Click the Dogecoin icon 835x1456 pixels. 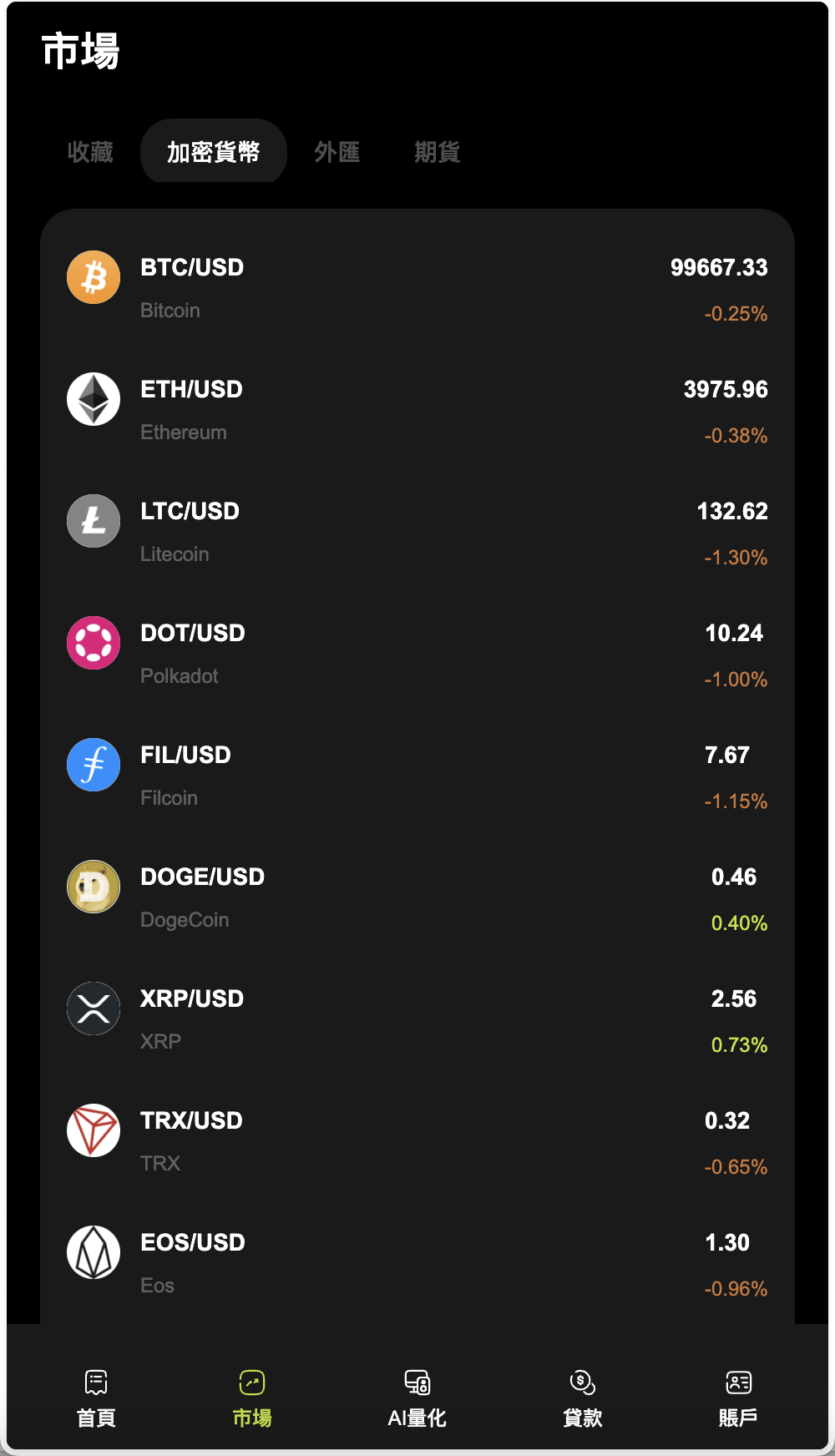coord(93,886)
